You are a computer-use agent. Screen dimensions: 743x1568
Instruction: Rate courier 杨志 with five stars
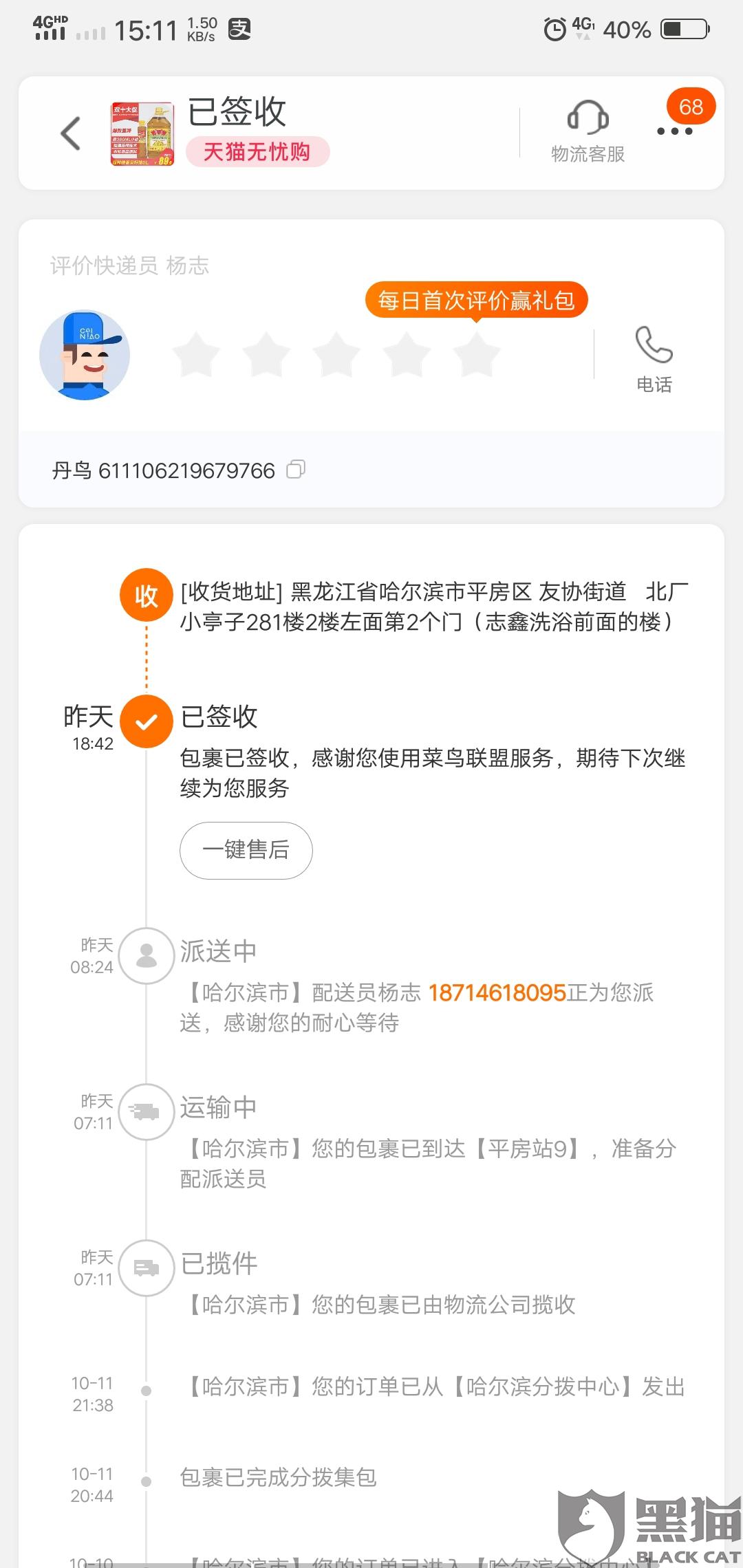coord(476,354)
